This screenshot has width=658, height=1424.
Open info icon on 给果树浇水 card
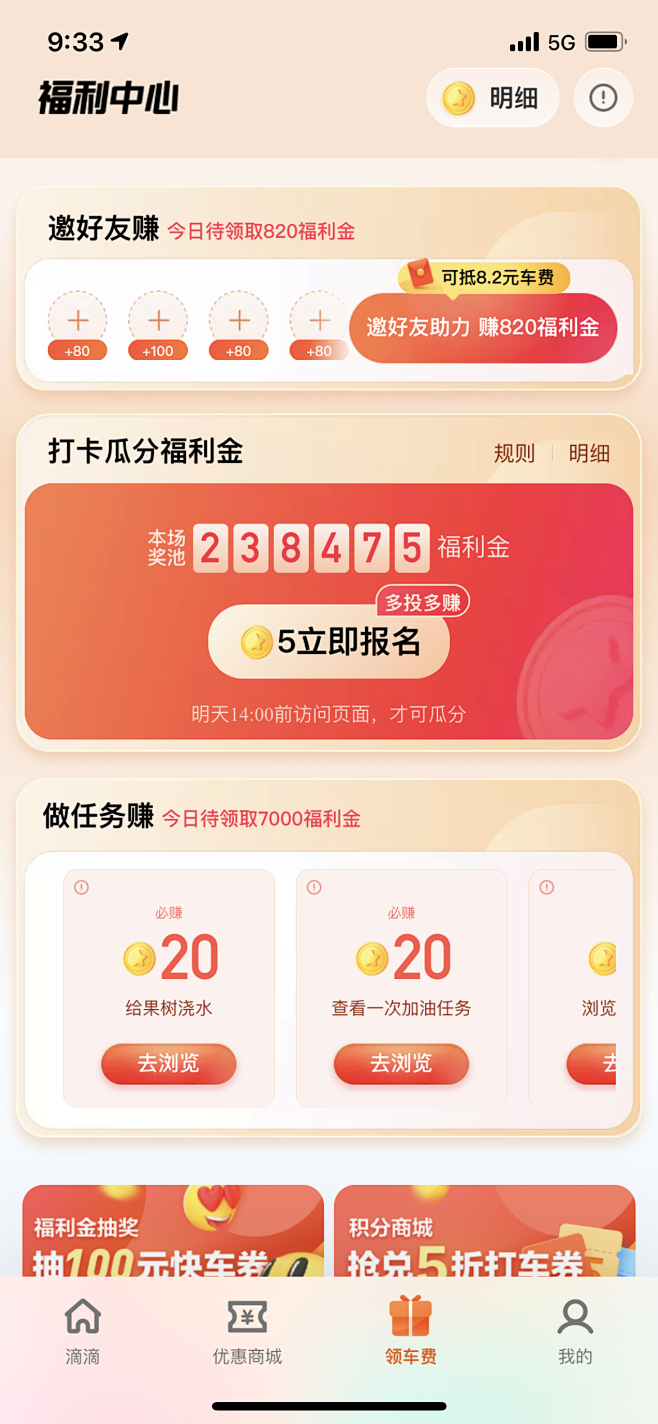pos(82,887)
